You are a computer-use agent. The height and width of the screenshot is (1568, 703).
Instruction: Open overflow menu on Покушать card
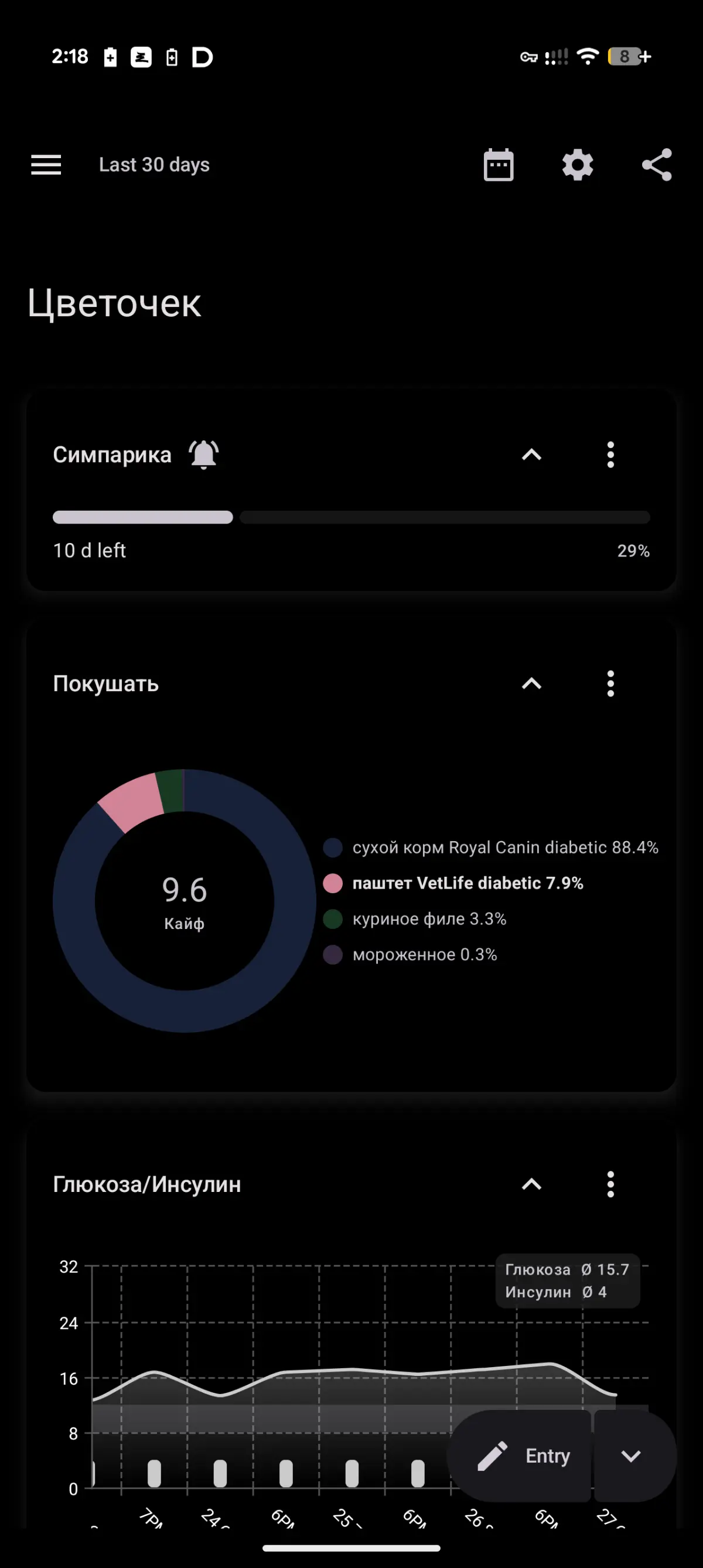(x=610, y=684)
